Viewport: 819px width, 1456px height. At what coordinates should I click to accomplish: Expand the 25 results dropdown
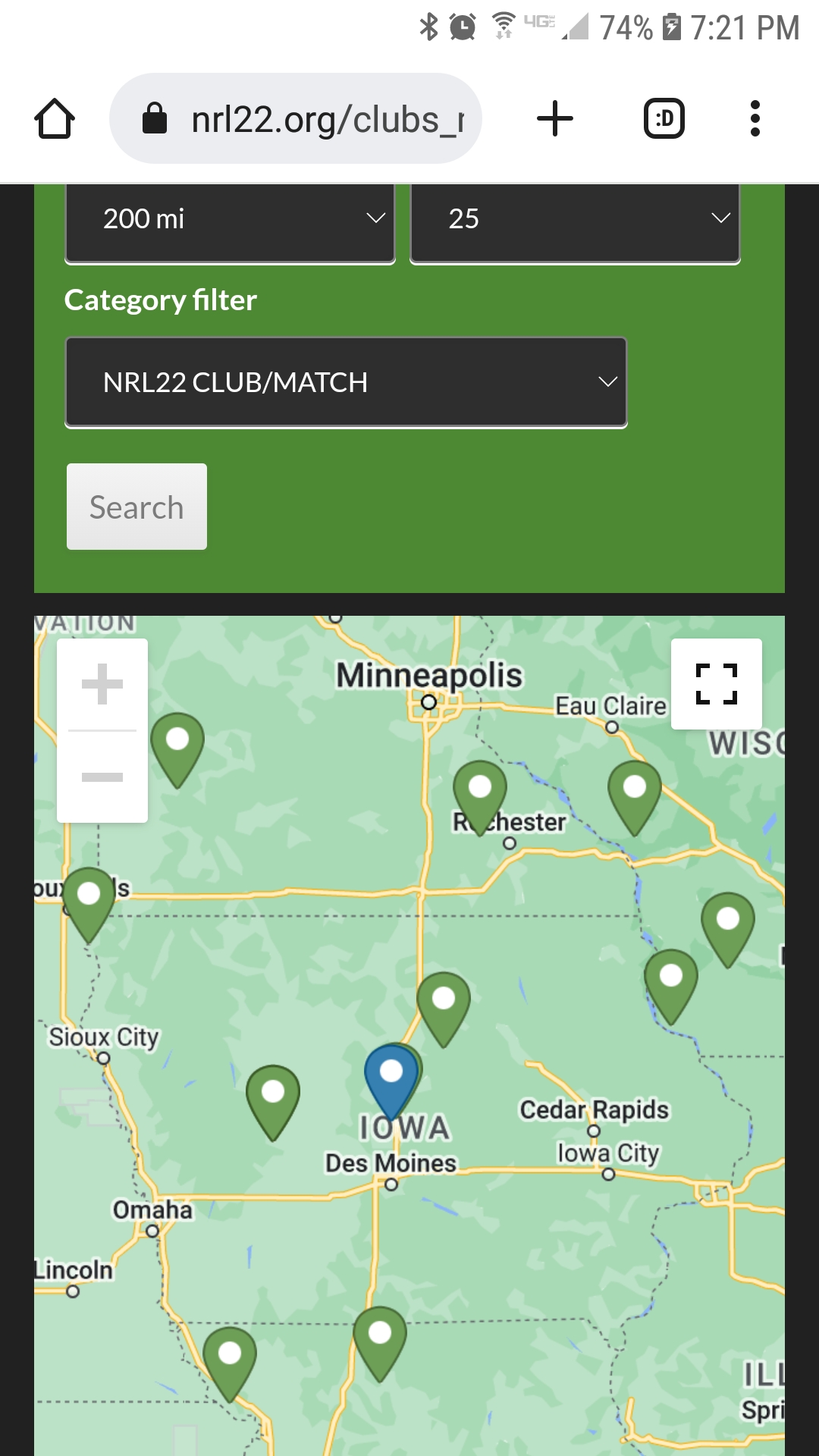[575, 220]
